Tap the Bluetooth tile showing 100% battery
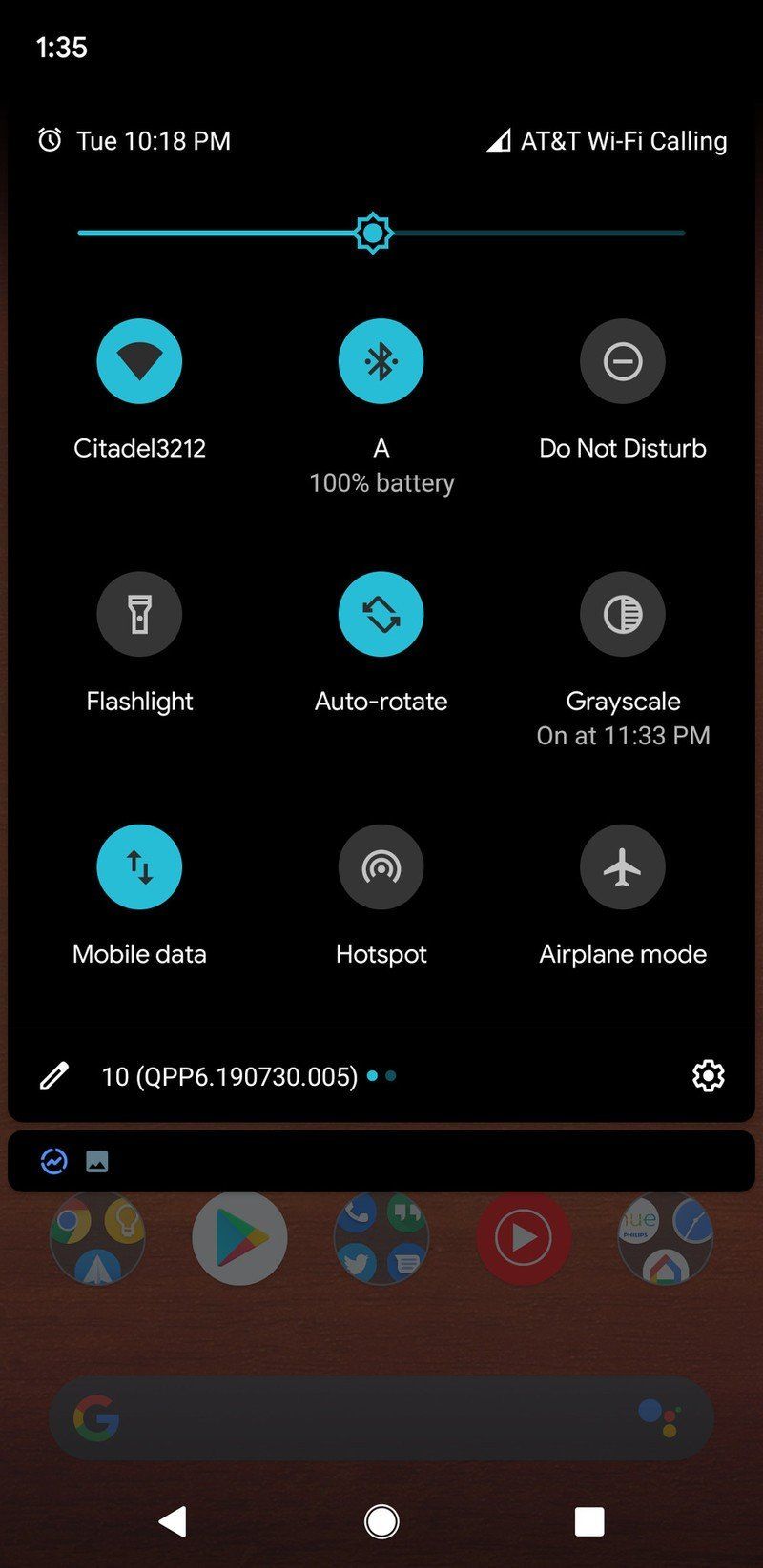Screen dimensions: 763x1568 click(381, 360)
